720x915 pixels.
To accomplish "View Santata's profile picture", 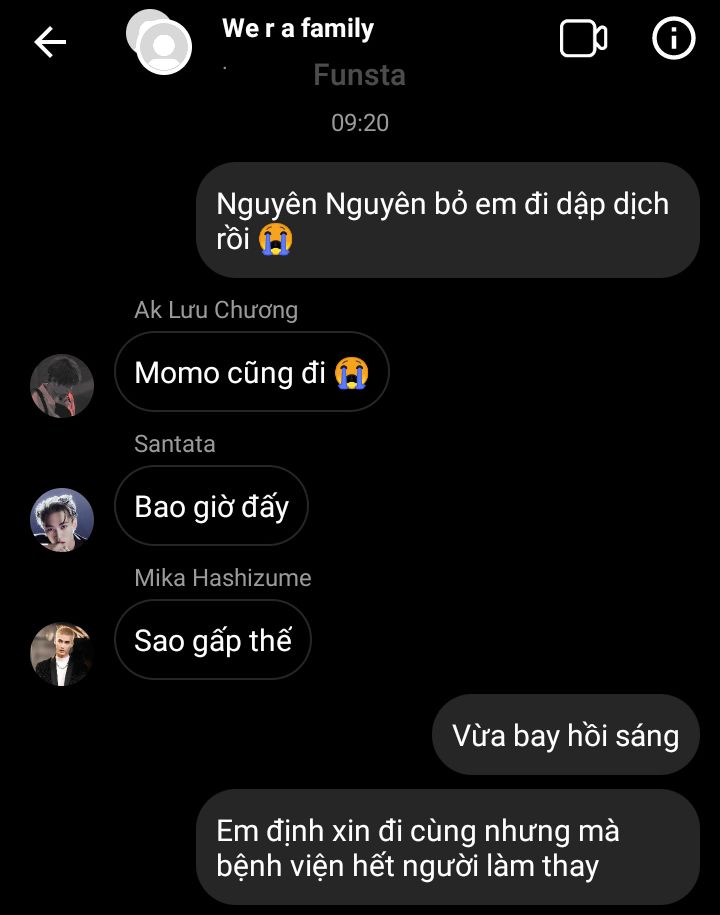I will point(62,519).
